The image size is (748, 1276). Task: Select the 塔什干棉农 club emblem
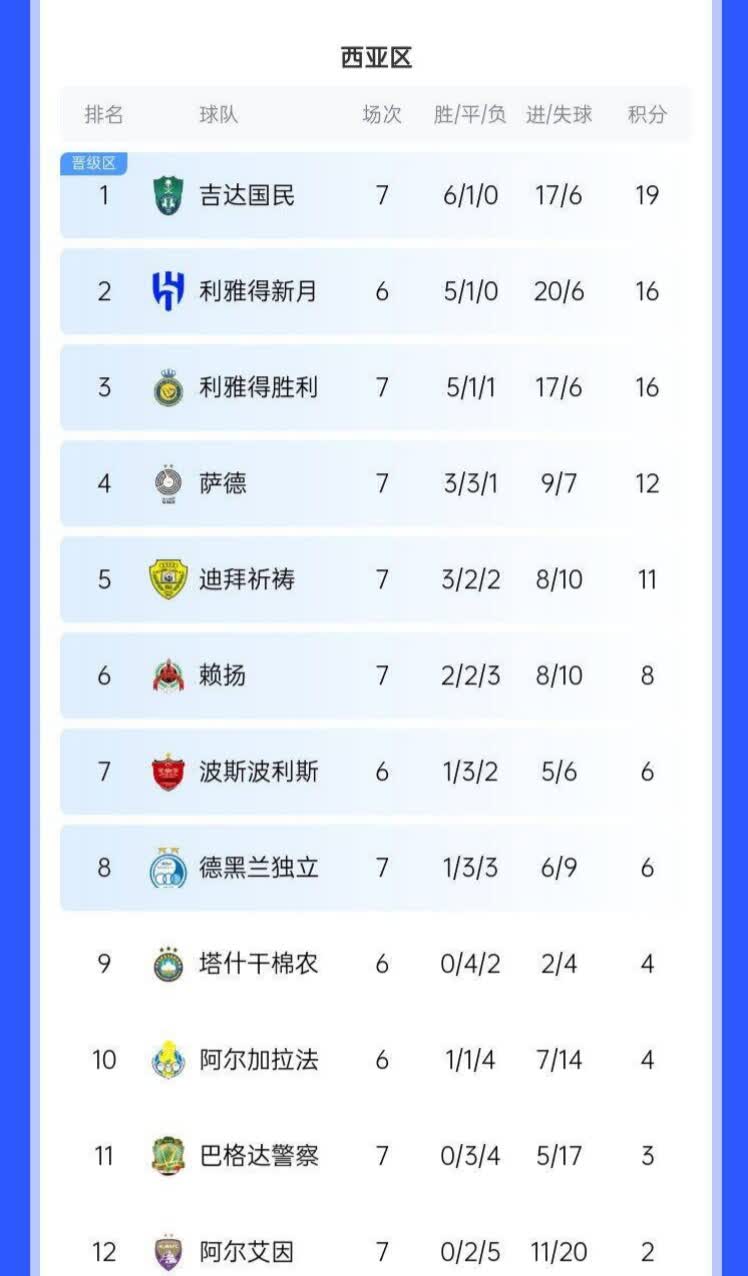(x=168, y=963)
